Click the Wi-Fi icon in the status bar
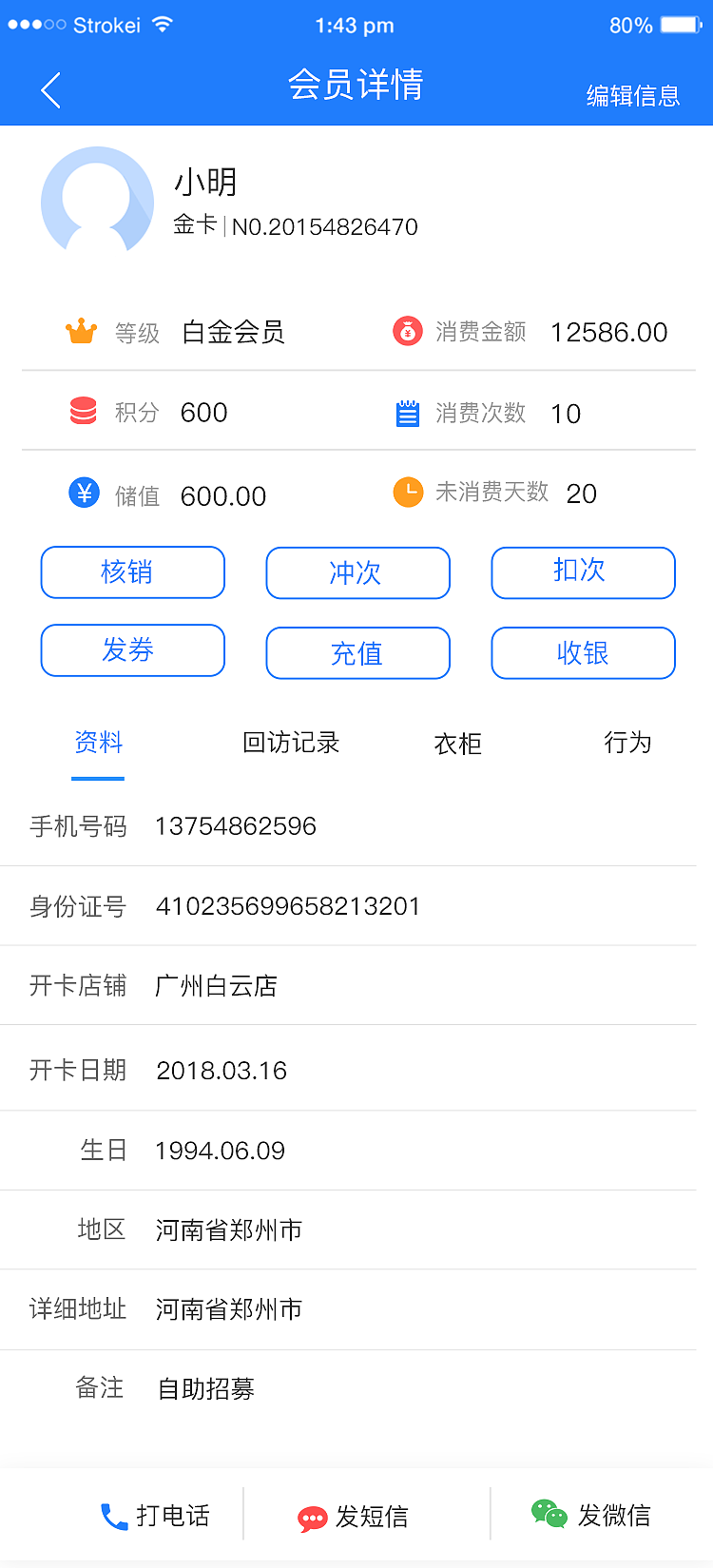Image resolution: width=713 pixels, height=1568 pixels. pyautogui.click(x=160, y=25)
